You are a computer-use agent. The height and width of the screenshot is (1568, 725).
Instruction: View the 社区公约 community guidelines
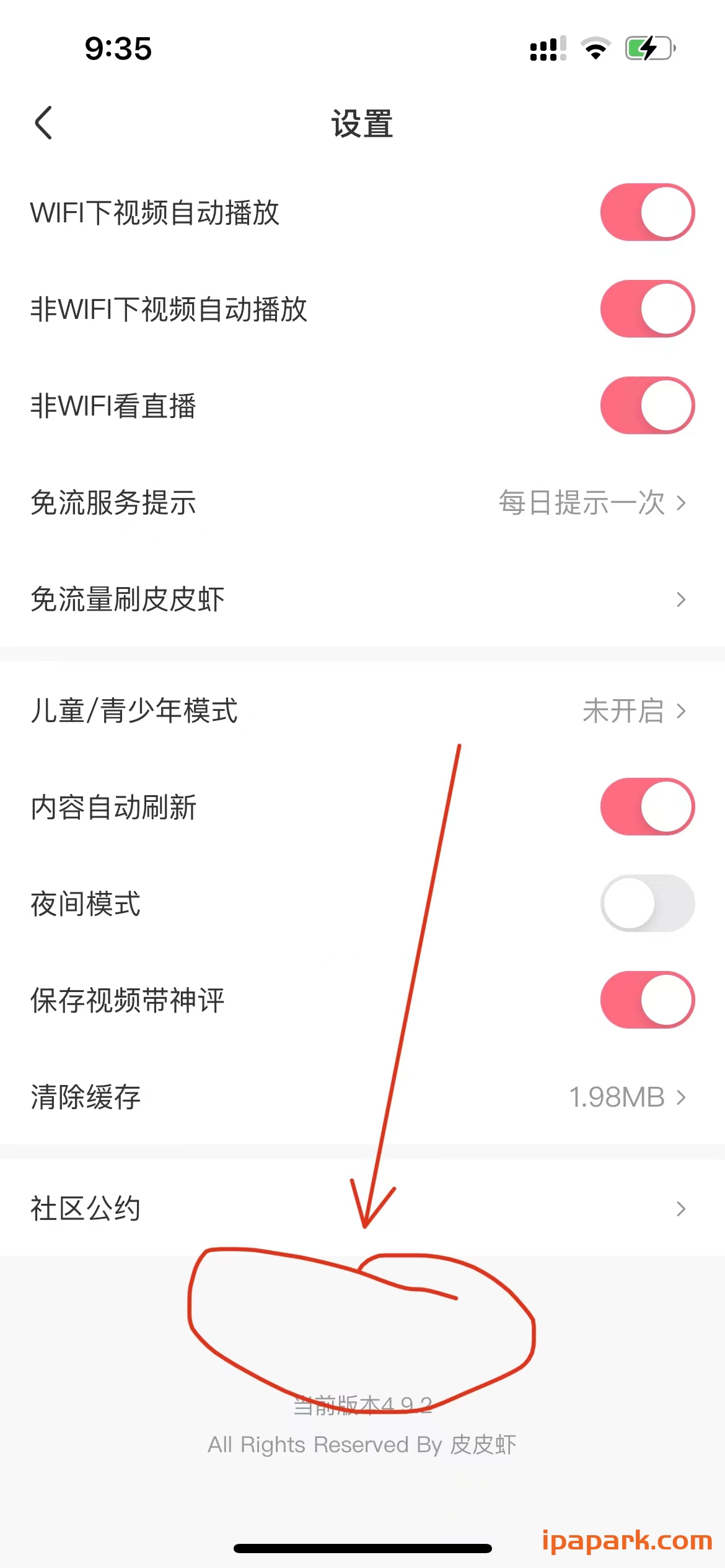click(362, 1208)
